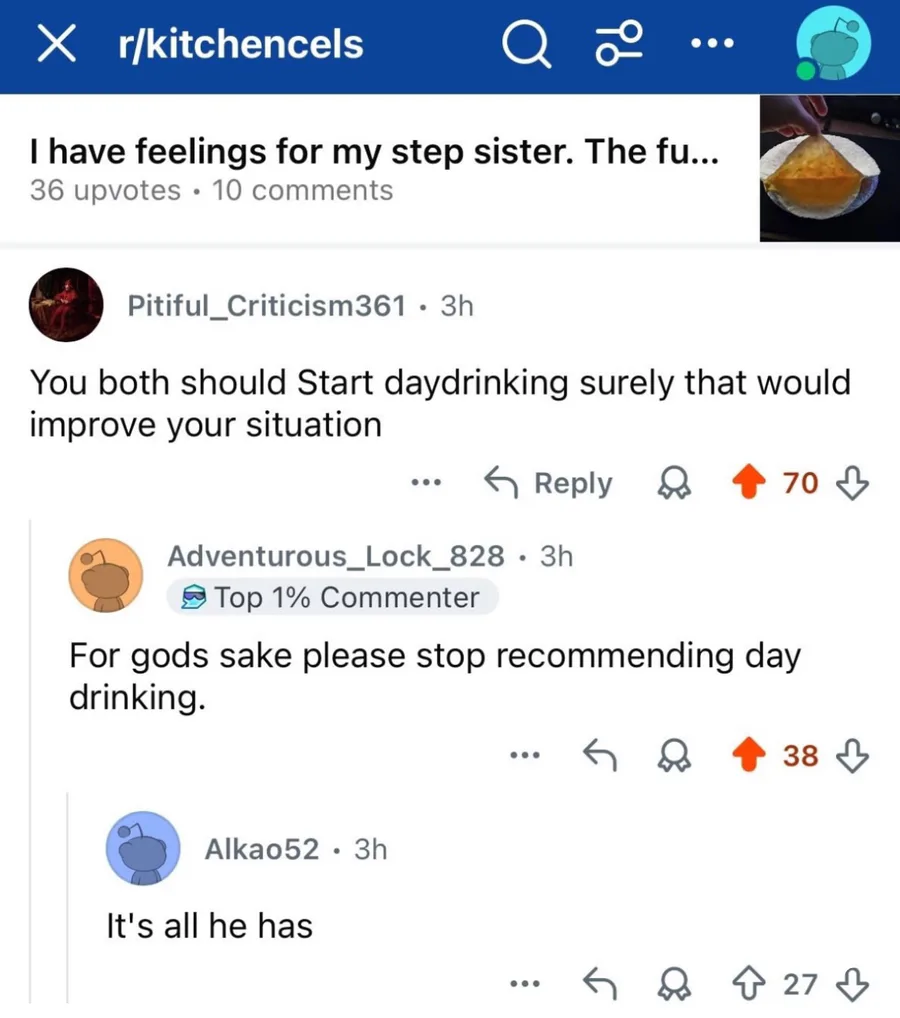This screenshot has width=900, height=1018.
Task: Give an award to Pitiful_Criticism361's comment
Action: pos(667,484)
